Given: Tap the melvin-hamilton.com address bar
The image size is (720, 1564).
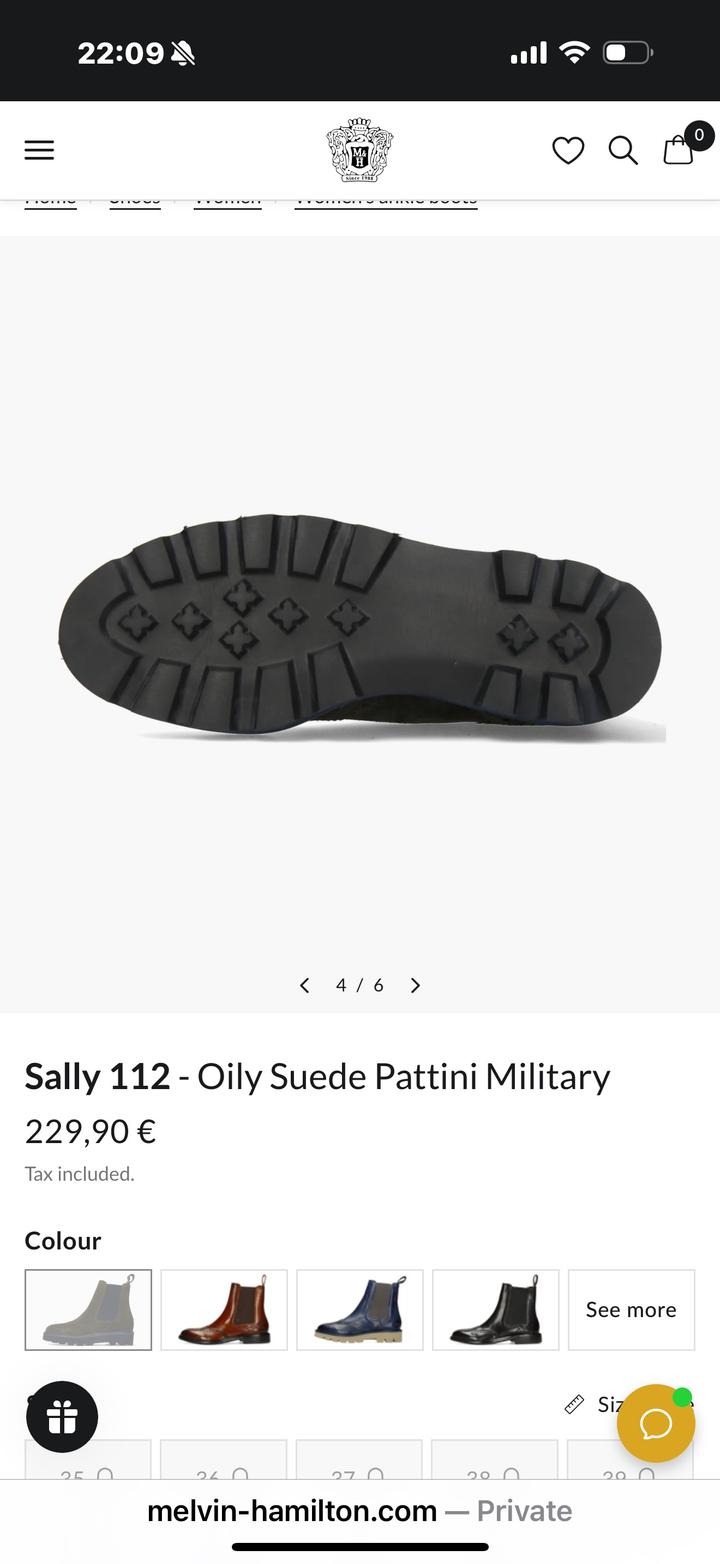Looking at the screenshot, I should point(360,1510).
